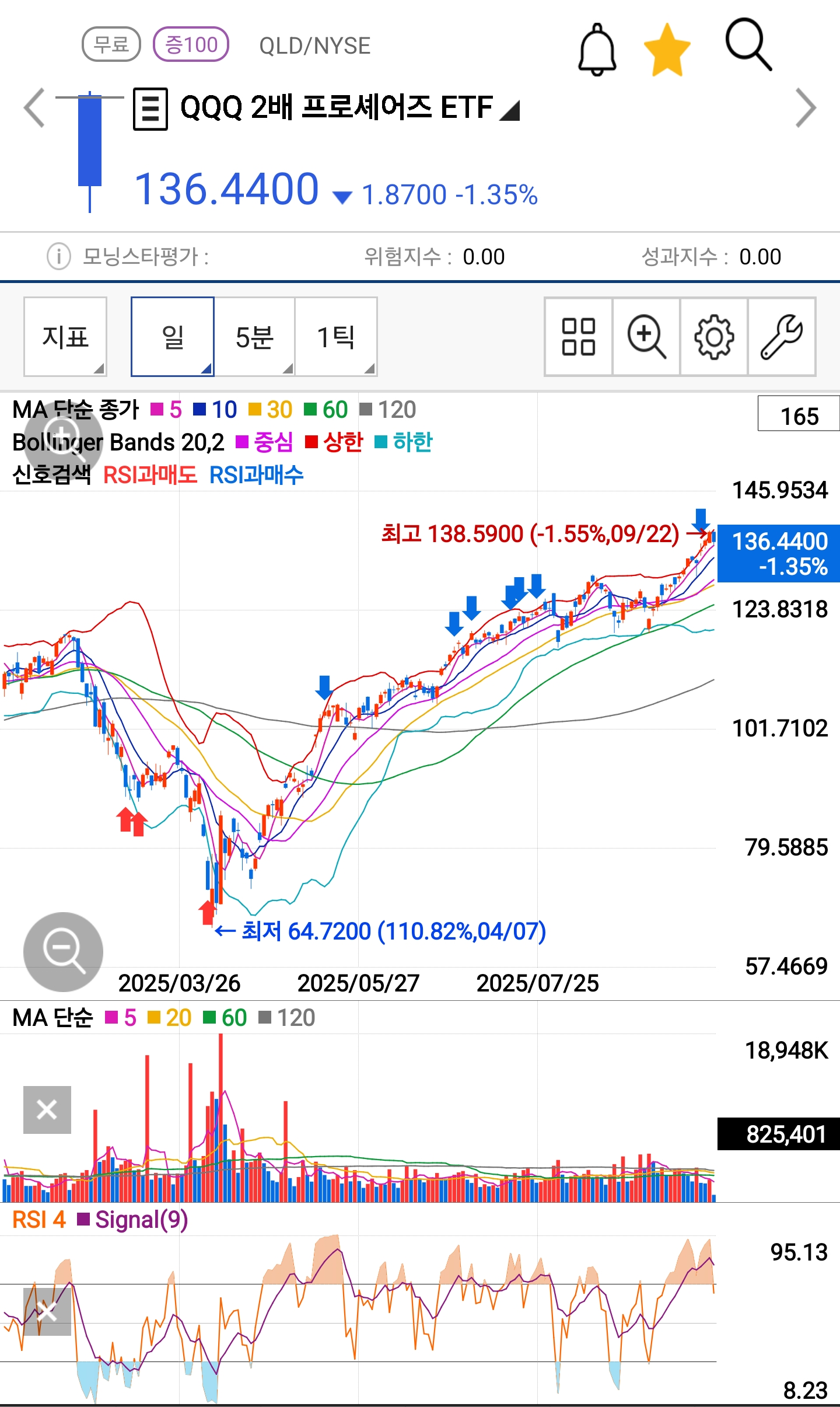Open the price alert bell
Image resolution: width=840 pixels, height=1407 pixels.
click(597, 50)
